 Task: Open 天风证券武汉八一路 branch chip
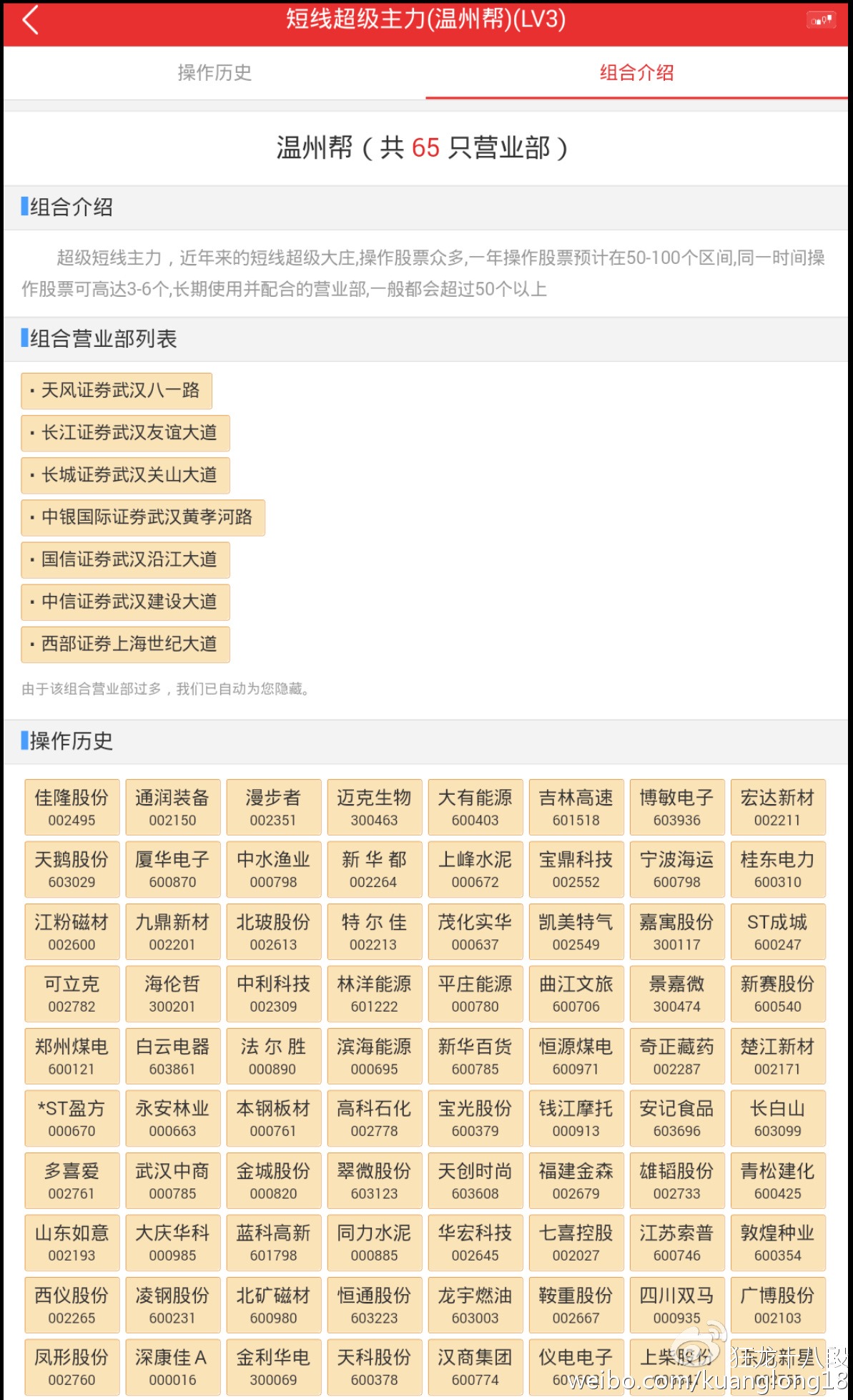[x=117, y=391]
